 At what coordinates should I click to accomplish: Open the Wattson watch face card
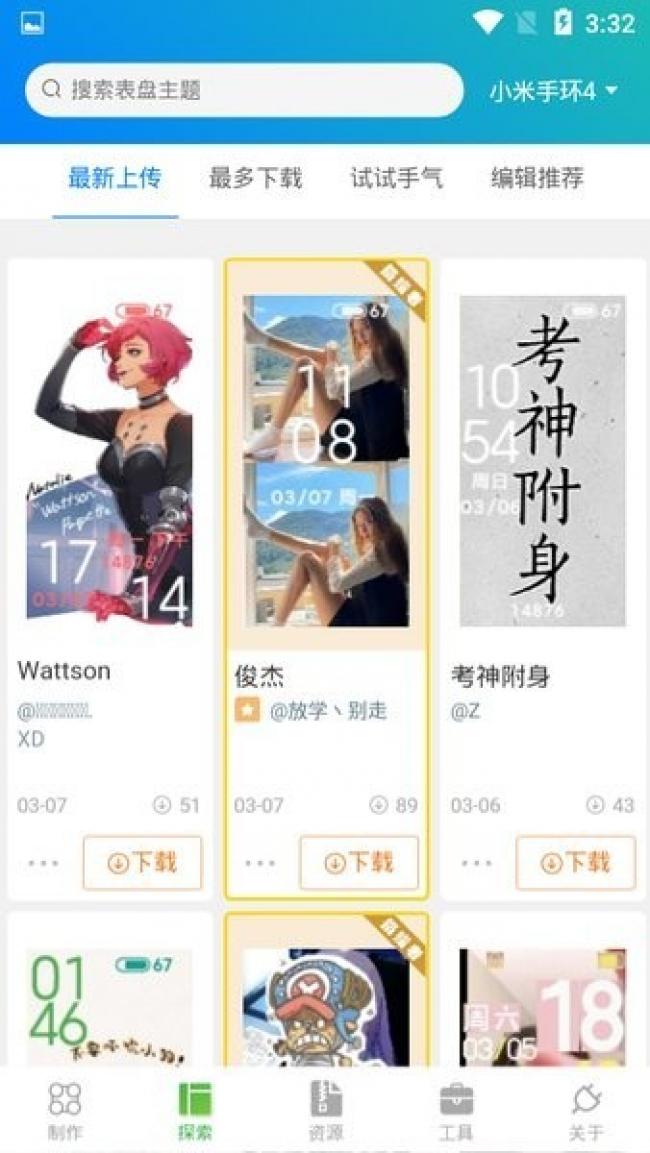pyautogui.click(x=110, y=462)
